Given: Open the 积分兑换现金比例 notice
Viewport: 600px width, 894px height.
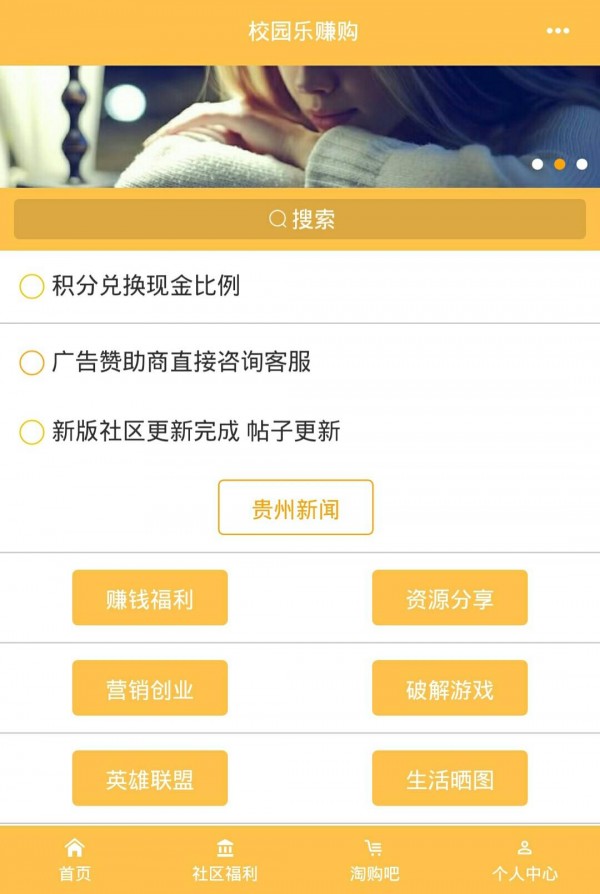Looking at the screenshot, I should click(146, 286).
